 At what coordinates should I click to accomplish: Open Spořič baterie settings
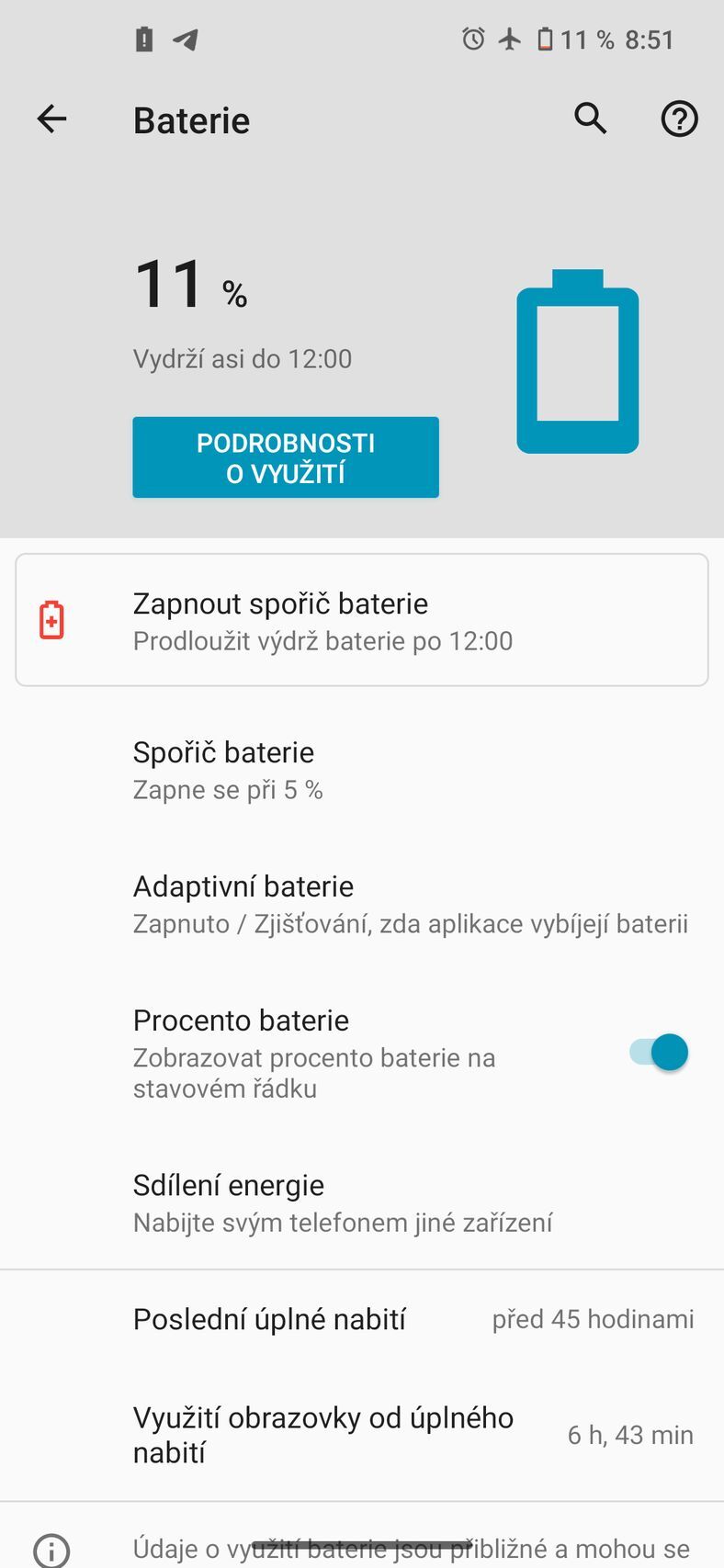pyautogui.click(x=361, y=768)
